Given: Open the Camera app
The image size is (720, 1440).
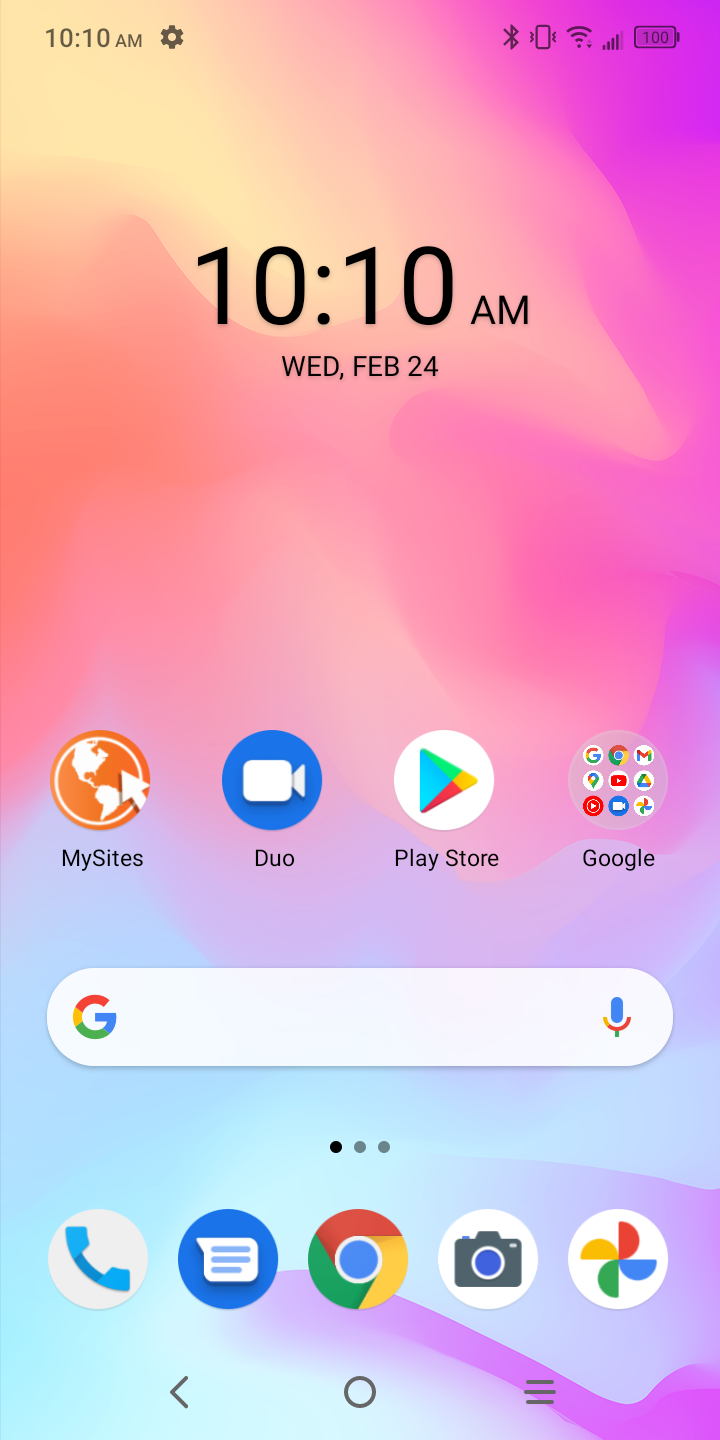Looking at the screenshot, I should [488, 1259].
